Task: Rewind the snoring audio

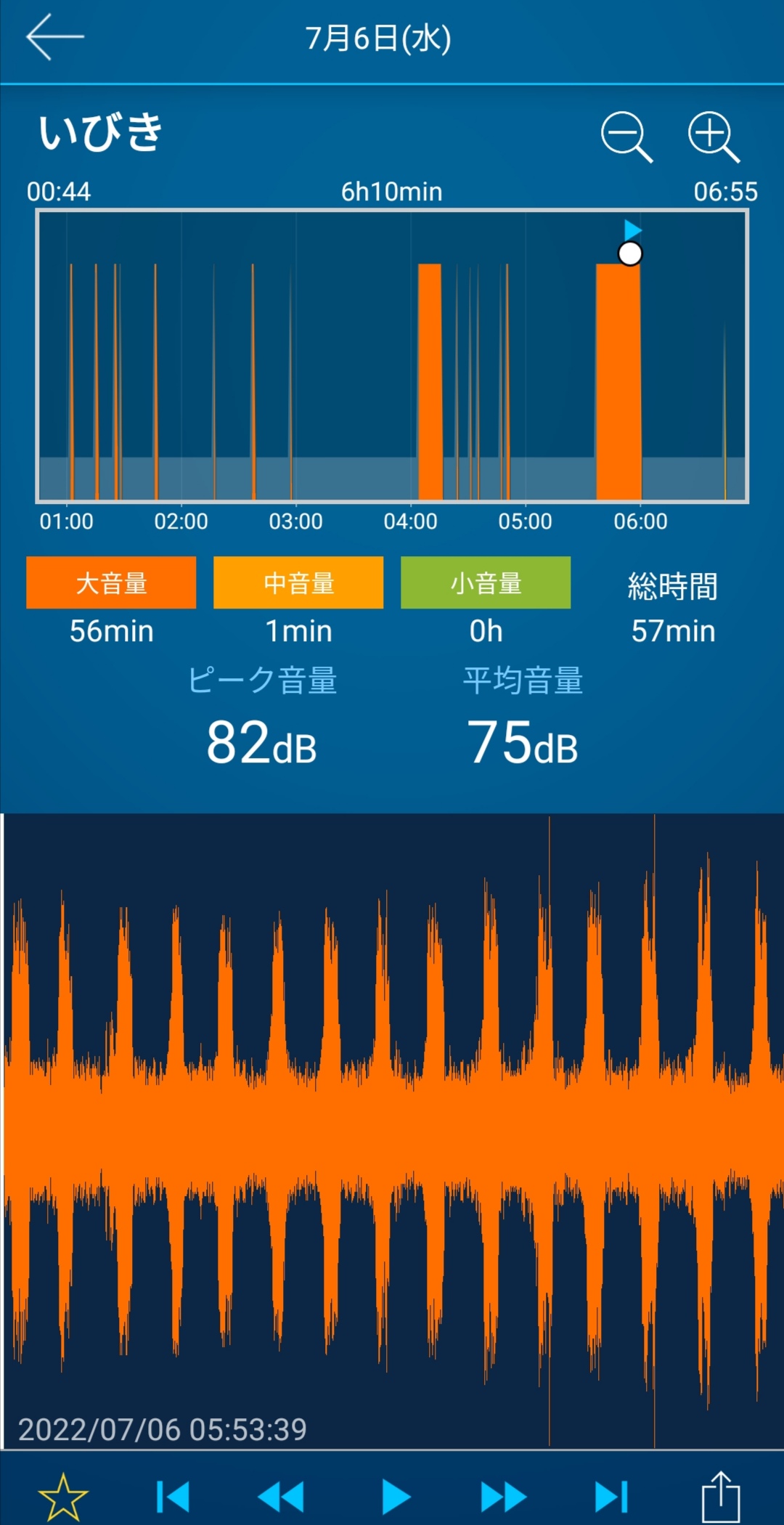Action: click(x=282, y=1497)
